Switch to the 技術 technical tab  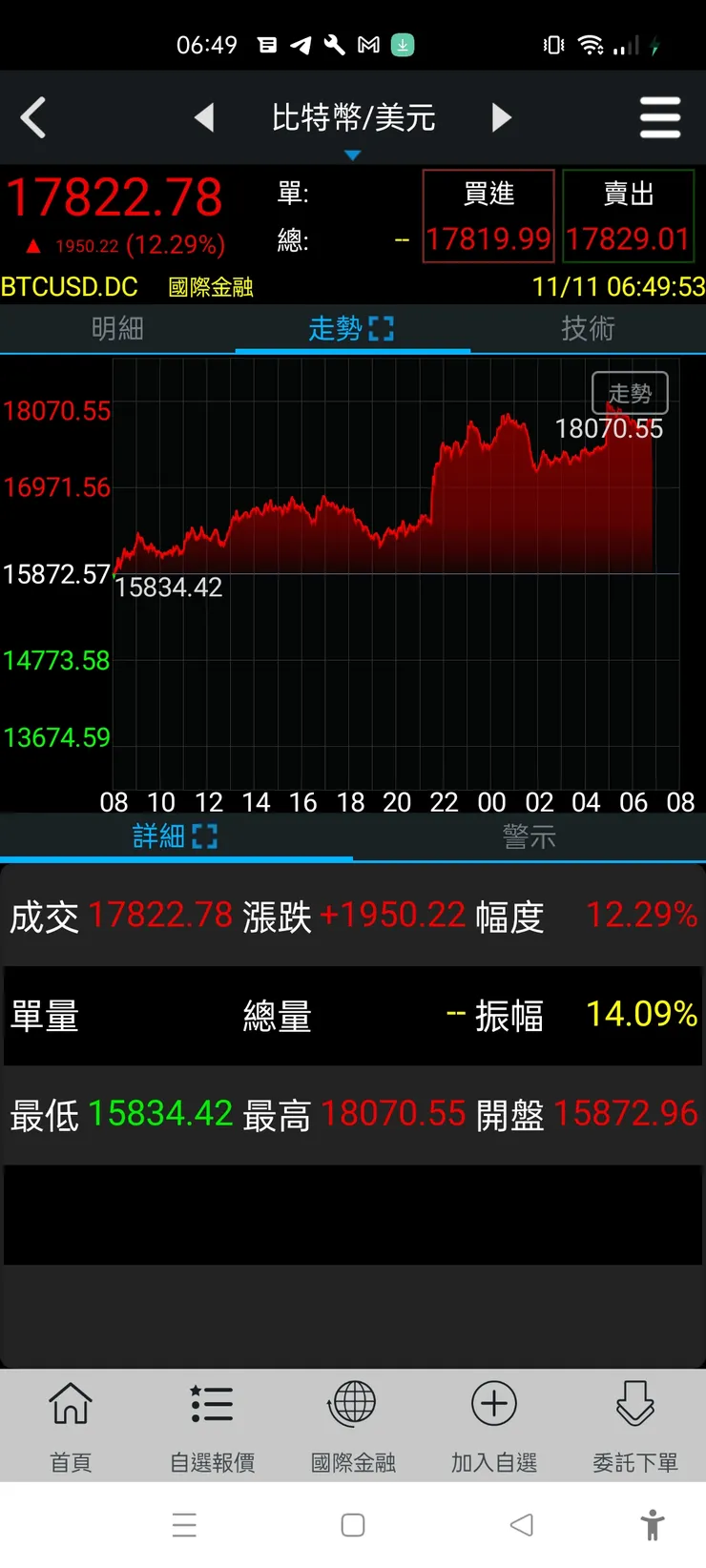tap(588, 329)
